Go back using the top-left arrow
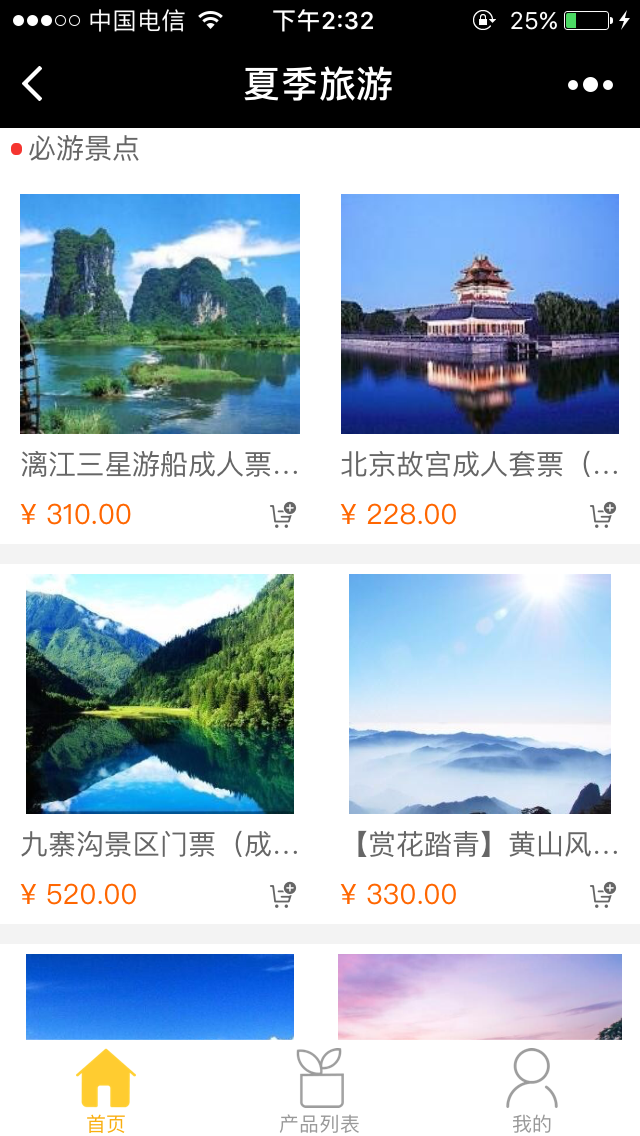The height and width of the screenshot is (1136, 640). [x=32, y=83]
